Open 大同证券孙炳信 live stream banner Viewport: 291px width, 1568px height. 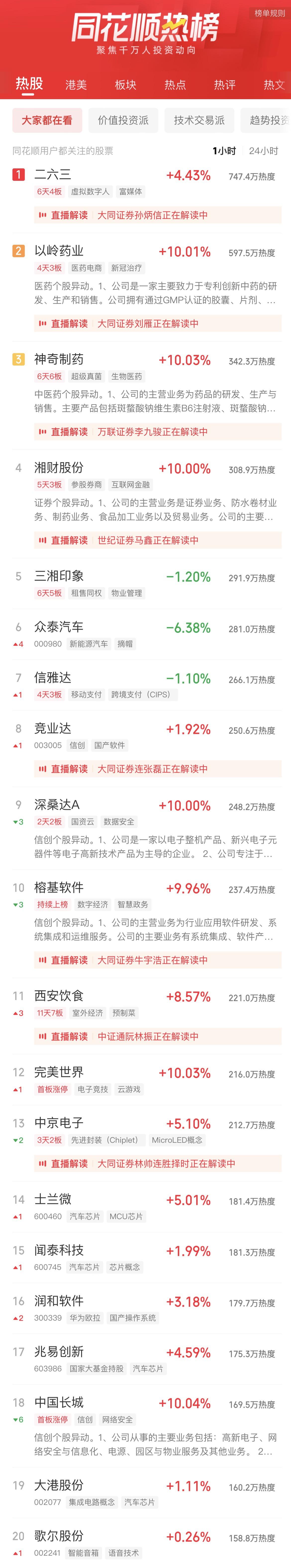click(x=158, y=215)
